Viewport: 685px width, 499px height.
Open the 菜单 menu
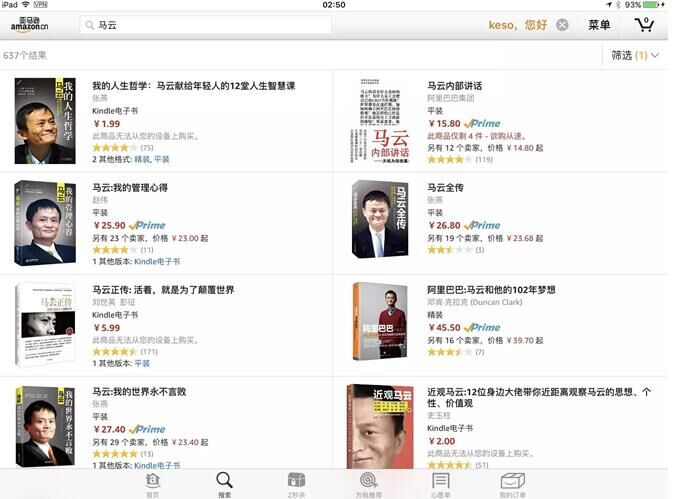pos(599,25)
